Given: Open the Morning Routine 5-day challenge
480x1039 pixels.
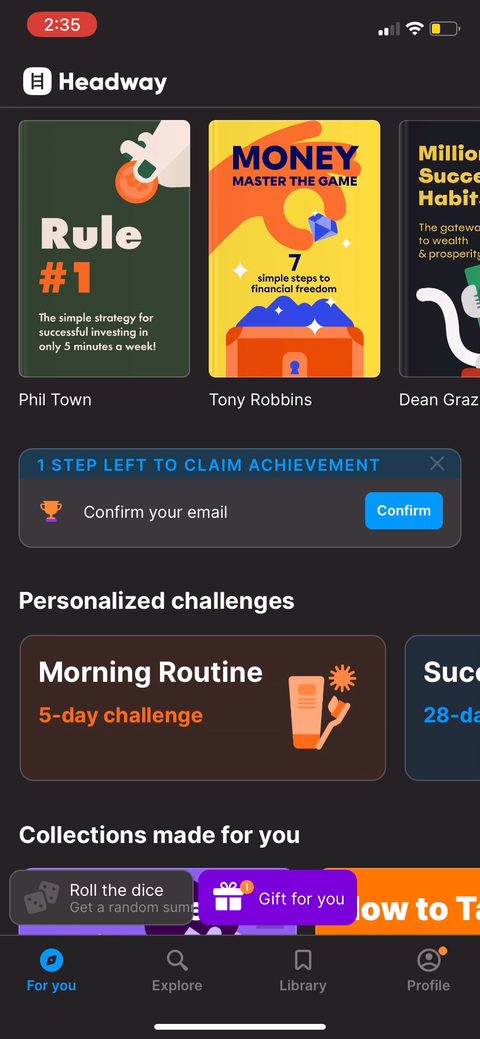Looking at the screenshot, I should pos(203,708).
